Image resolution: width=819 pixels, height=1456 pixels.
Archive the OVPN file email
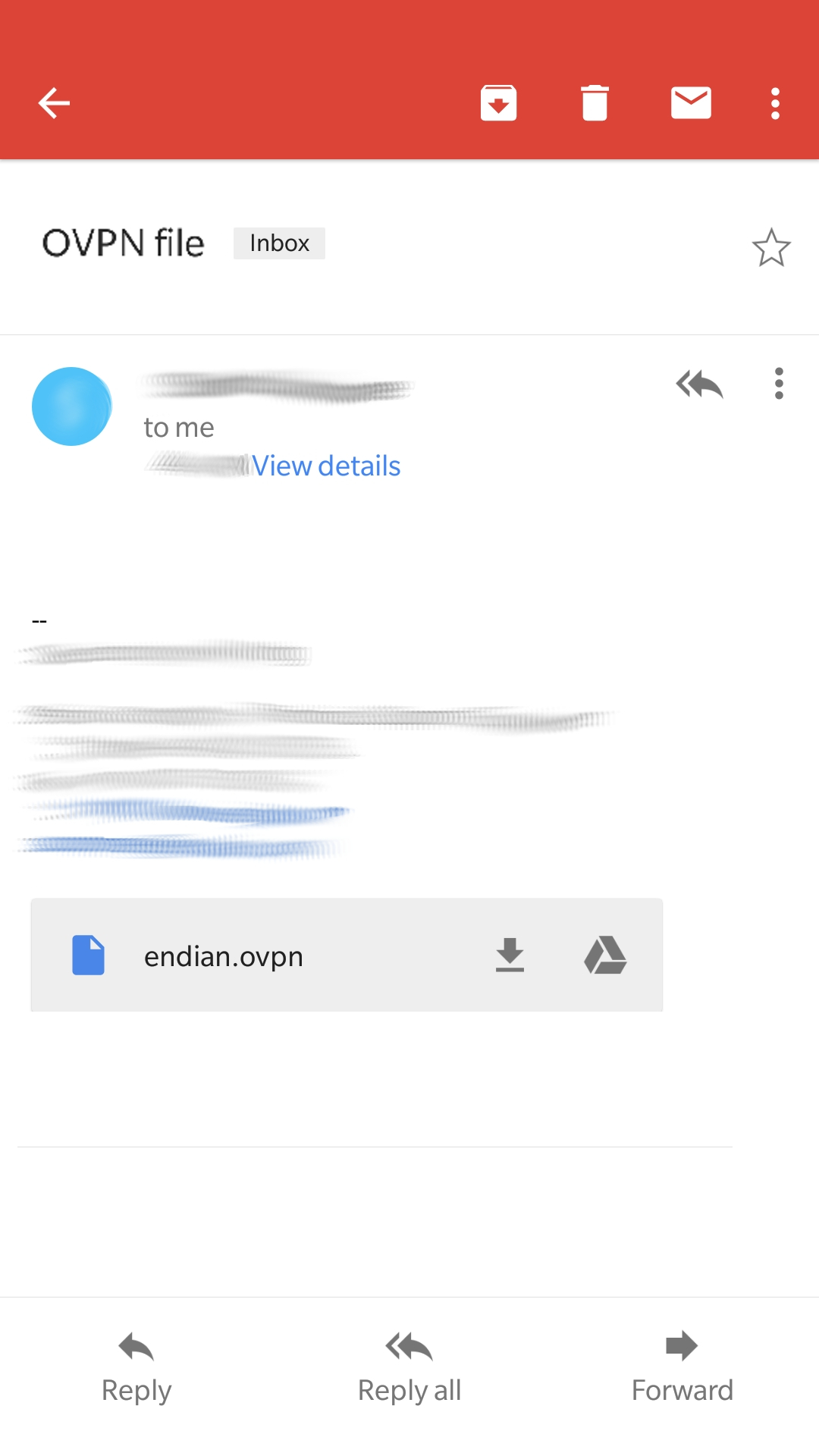coord(499,103)
